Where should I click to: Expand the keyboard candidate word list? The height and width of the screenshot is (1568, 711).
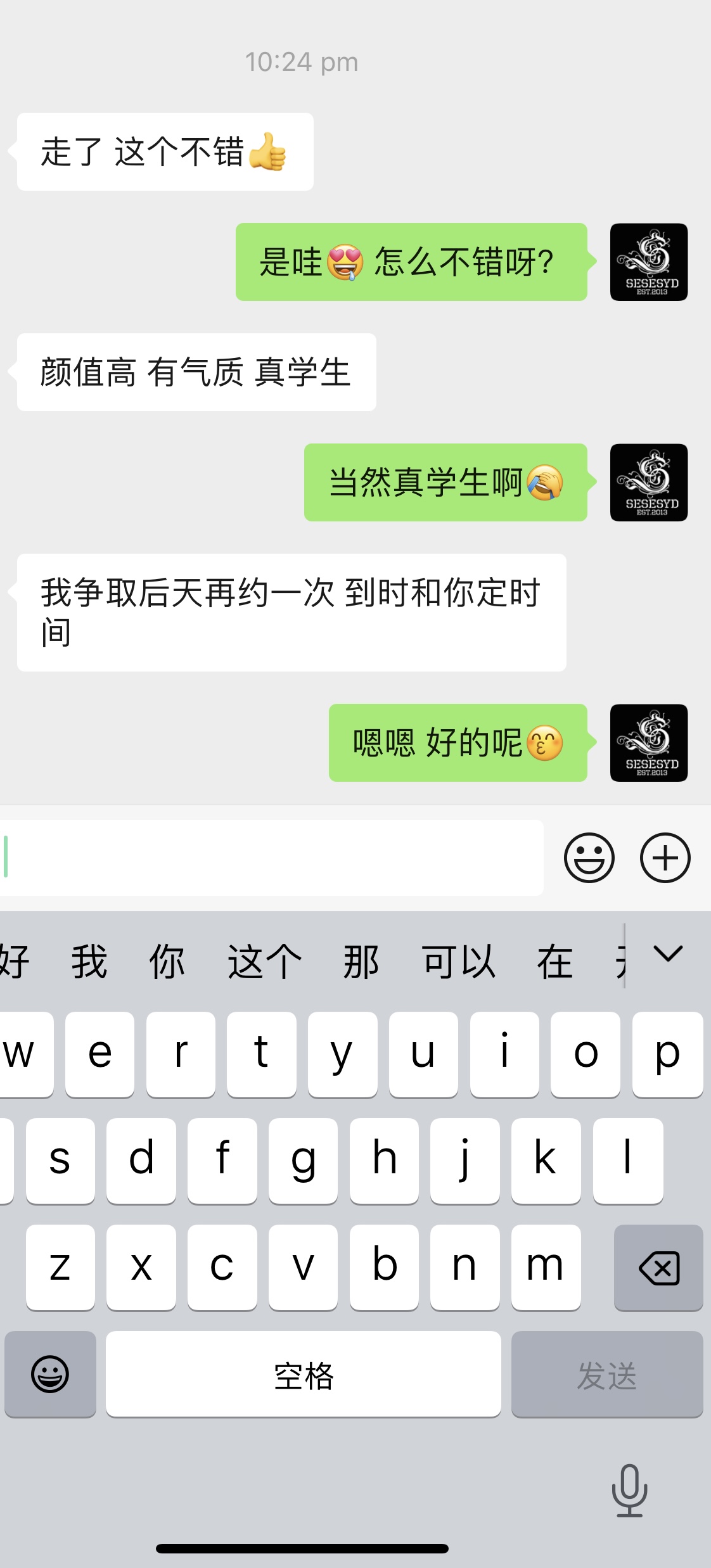pyautogui.click(x=667, y=954)
